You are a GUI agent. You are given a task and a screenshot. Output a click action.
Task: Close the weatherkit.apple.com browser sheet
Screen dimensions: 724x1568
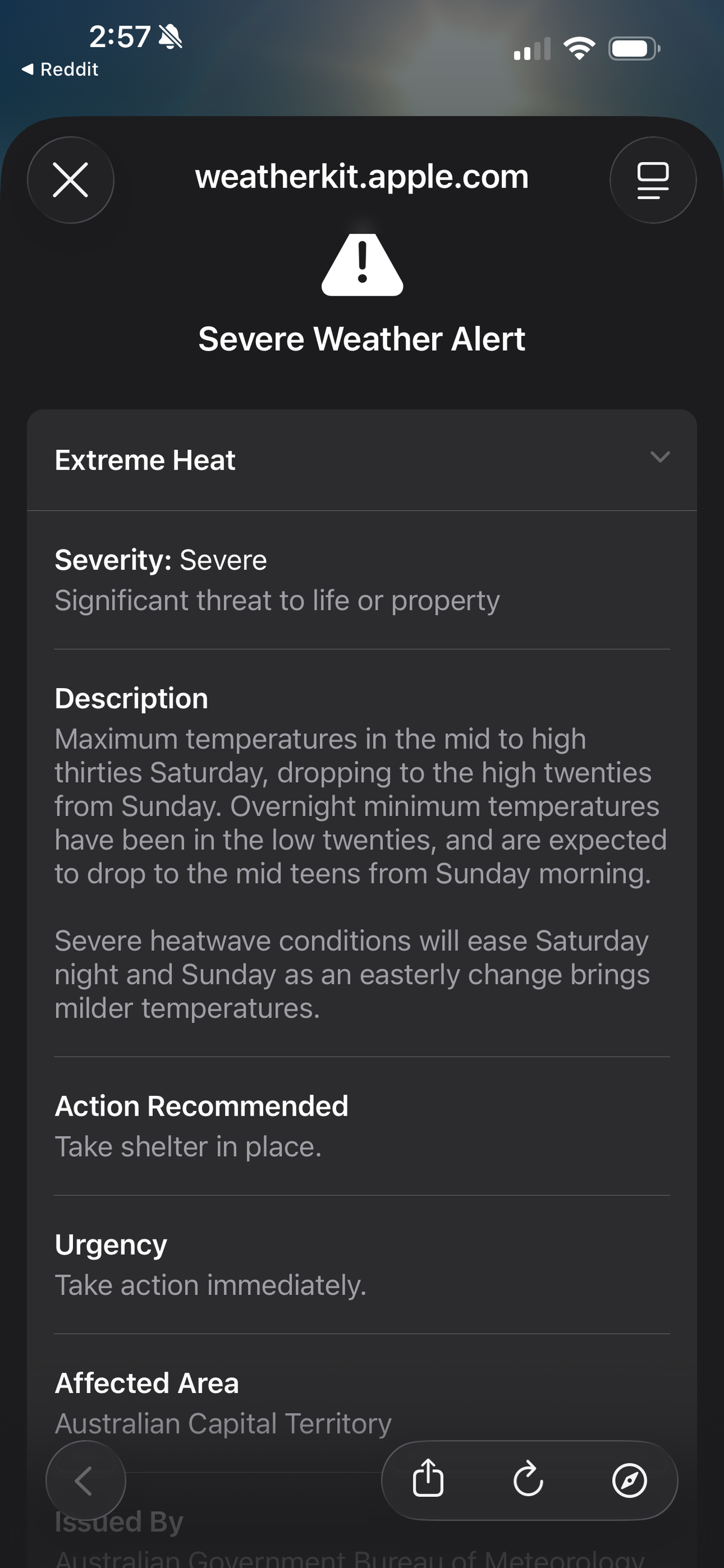tap(71, 180)
